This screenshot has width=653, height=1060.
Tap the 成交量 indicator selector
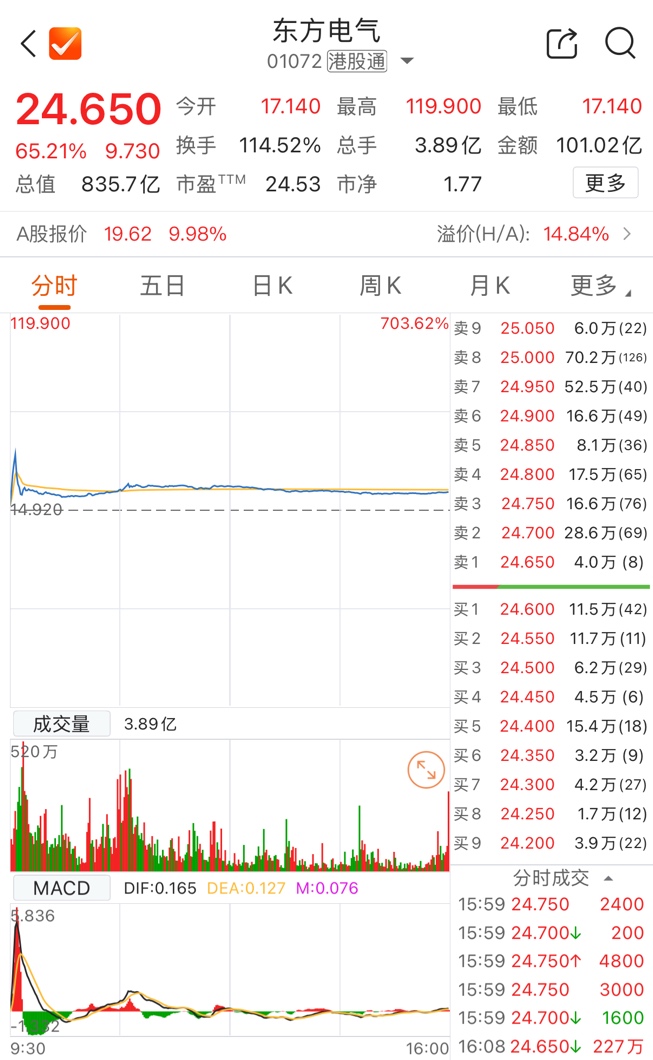pos(62,724)
